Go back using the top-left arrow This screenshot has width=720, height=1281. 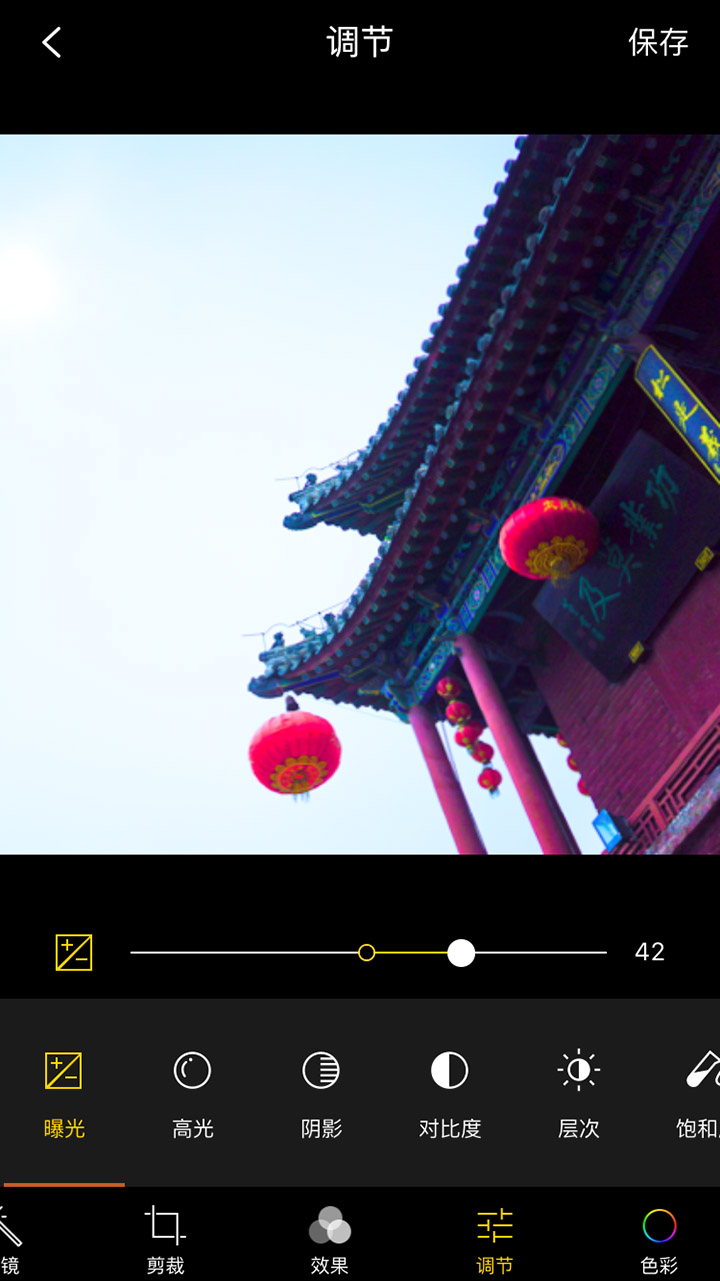(x=52, y=43)
